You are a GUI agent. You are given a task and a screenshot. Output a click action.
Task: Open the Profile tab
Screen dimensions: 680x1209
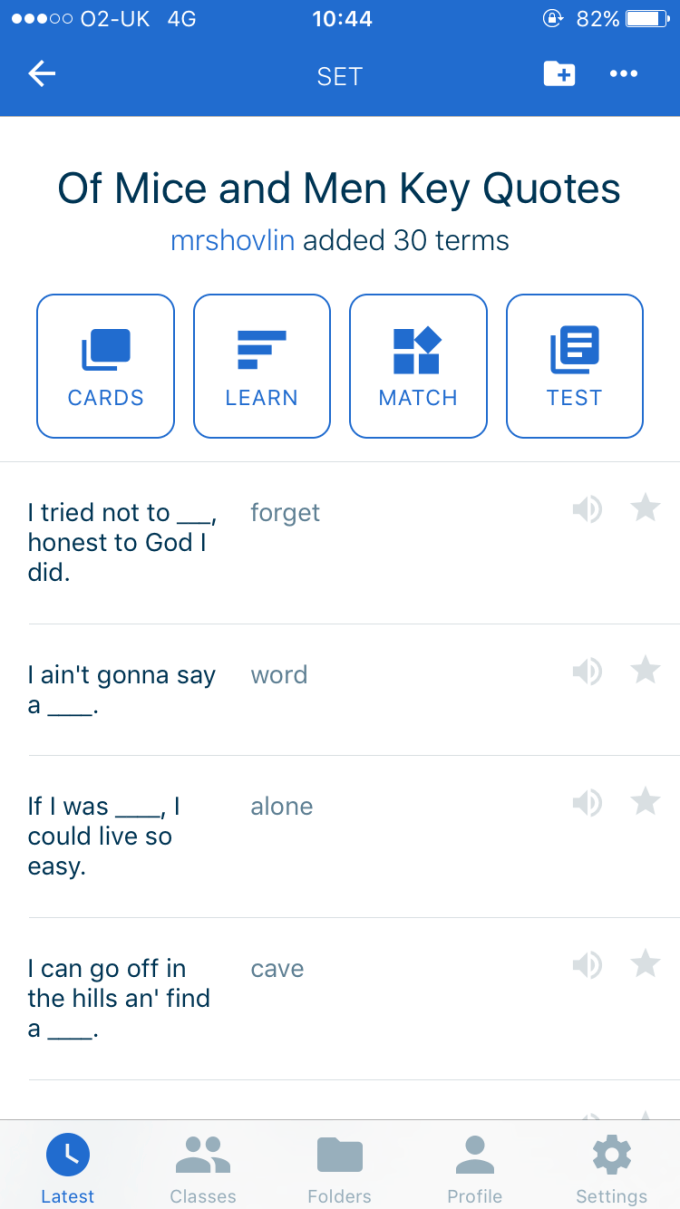(475, 1168)
